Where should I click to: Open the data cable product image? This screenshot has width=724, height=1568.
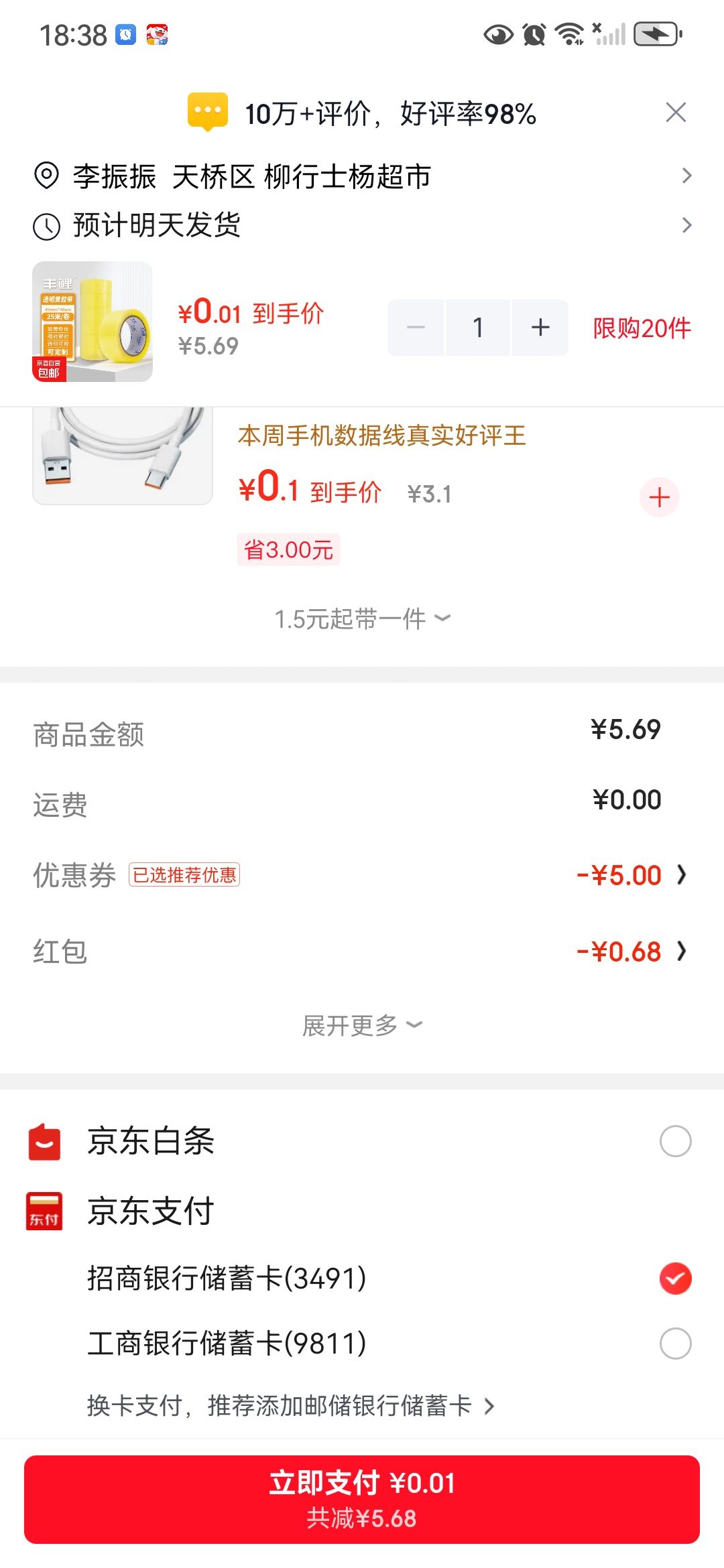coord(123,456)
